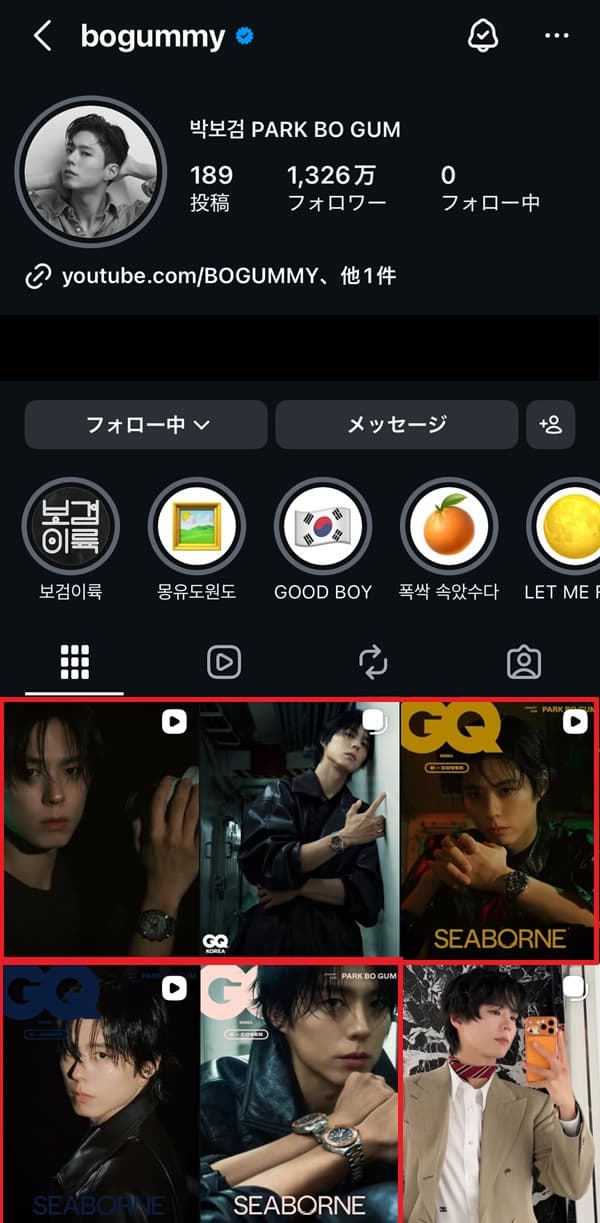600x1223 pixels.
Task: Switch to the tagged photos tab
Action: pos(523,661)
